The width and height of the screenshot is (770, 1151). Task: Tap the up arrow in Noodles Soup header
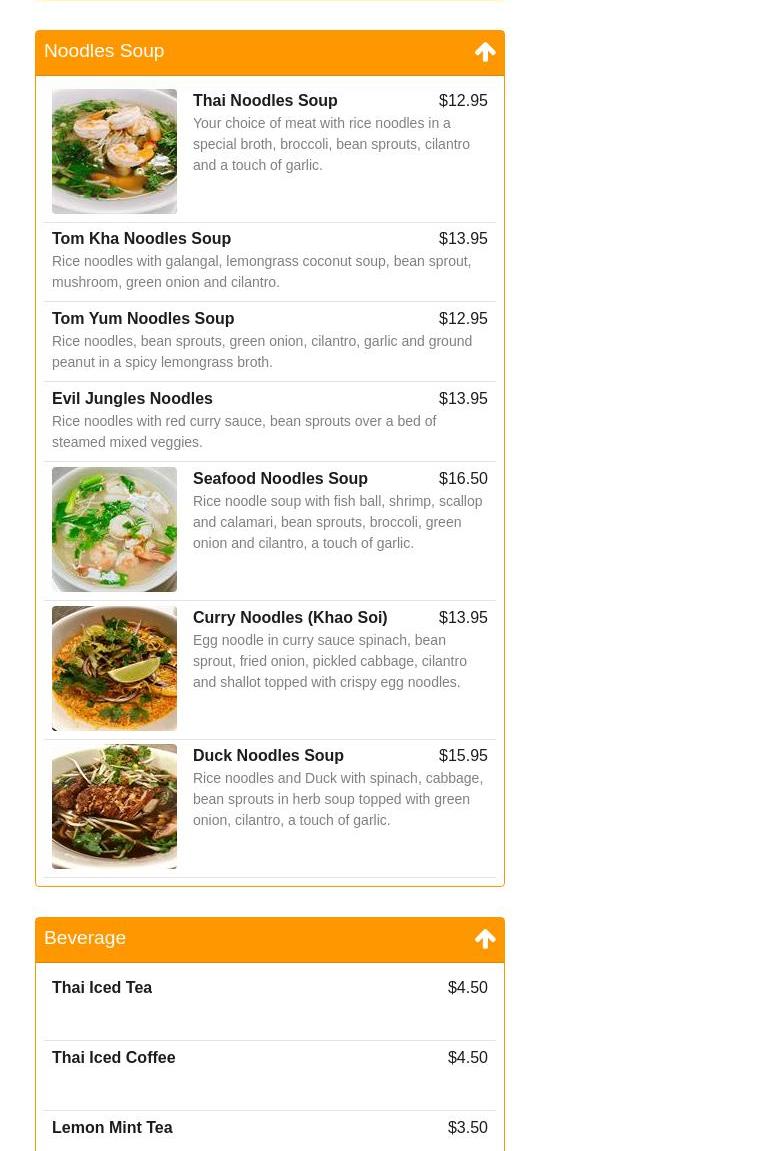tap(485, 52)
